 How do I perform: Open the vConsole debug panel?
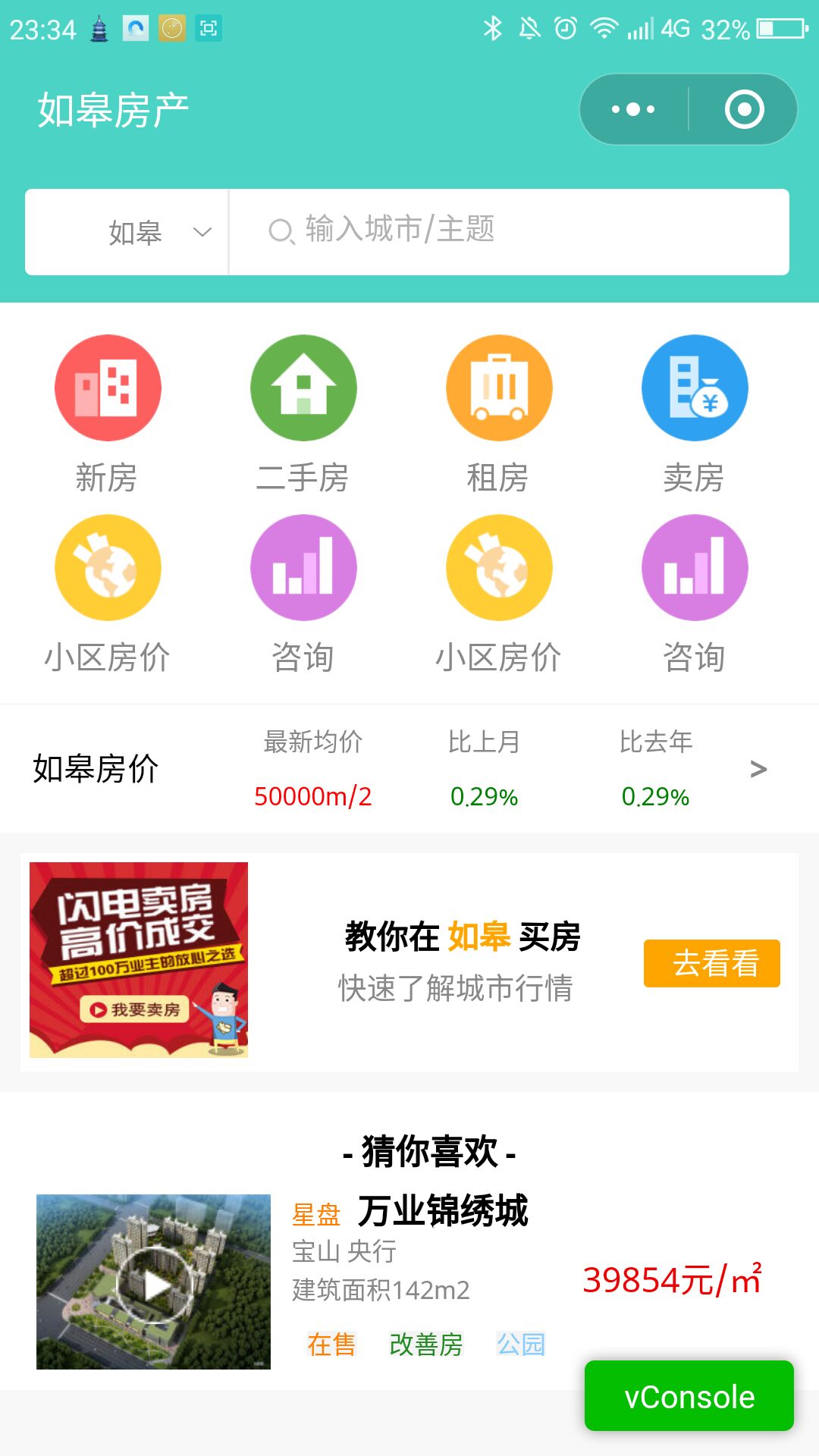tap(689, 1396)
